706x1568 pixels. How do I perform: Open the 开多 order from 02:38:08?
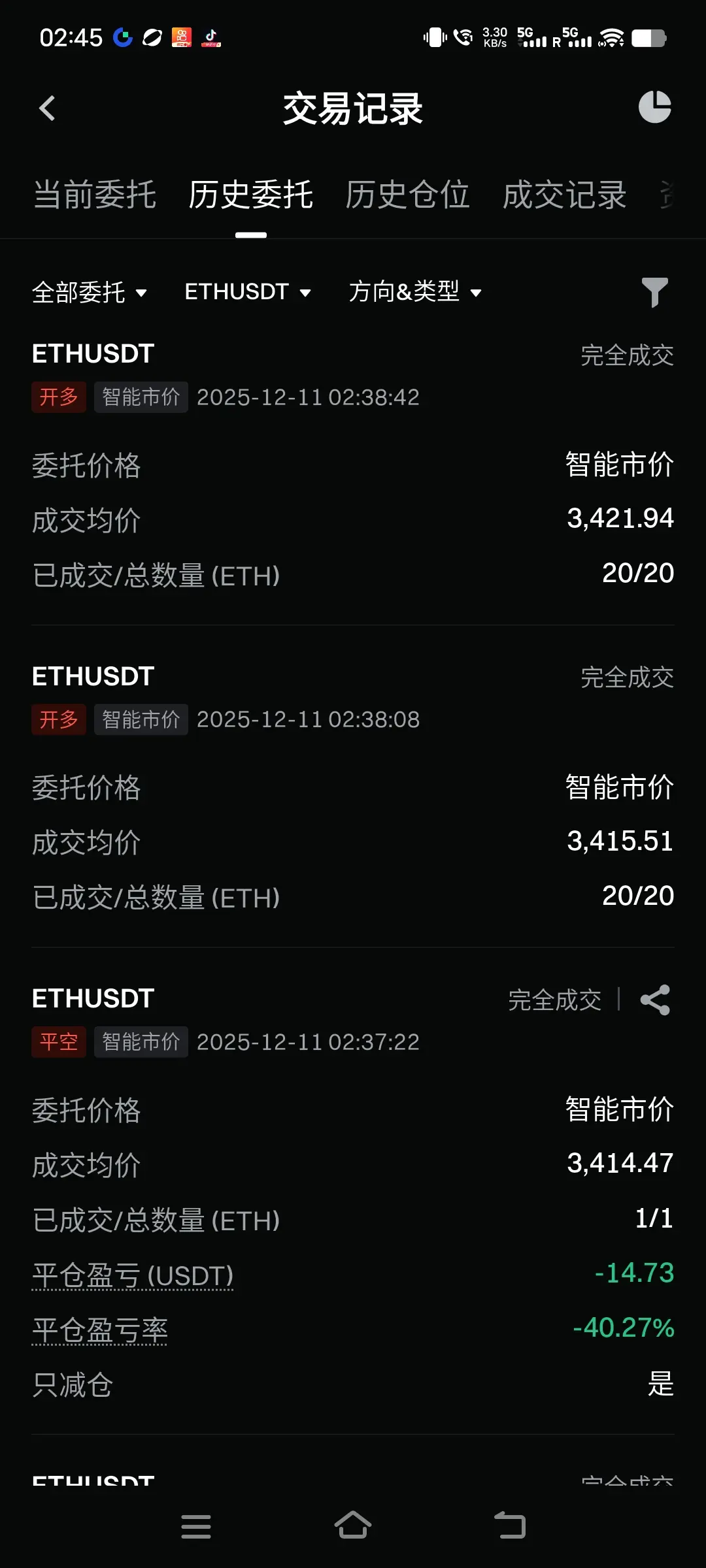click(353, 787)
